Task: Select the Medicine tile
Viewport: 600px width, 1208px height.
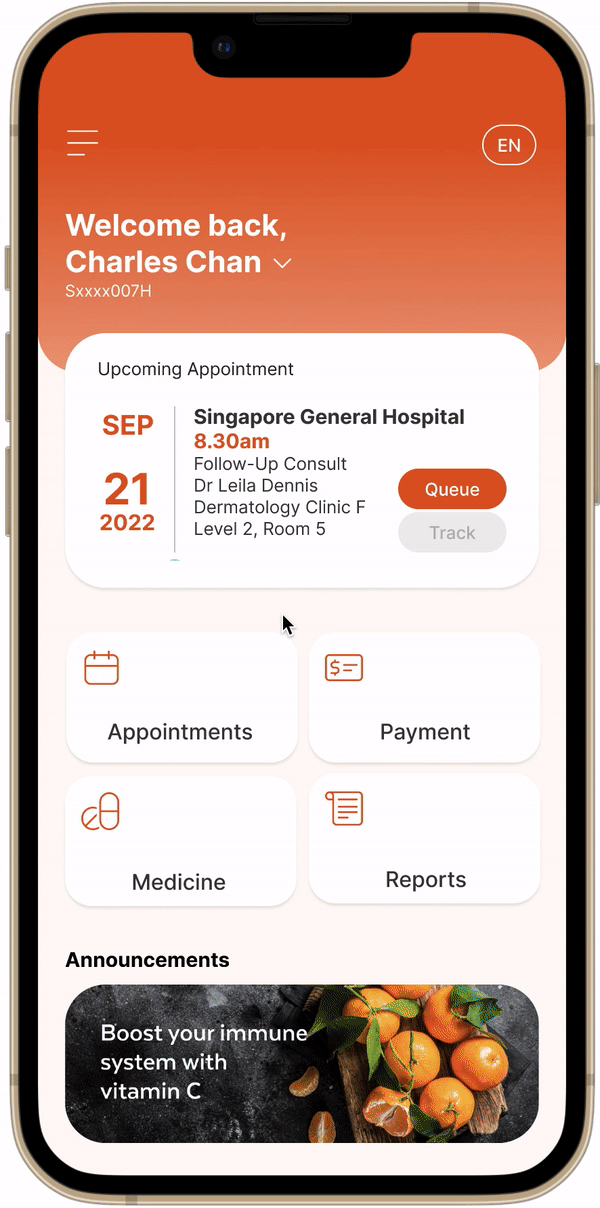Action: [180, 841]
